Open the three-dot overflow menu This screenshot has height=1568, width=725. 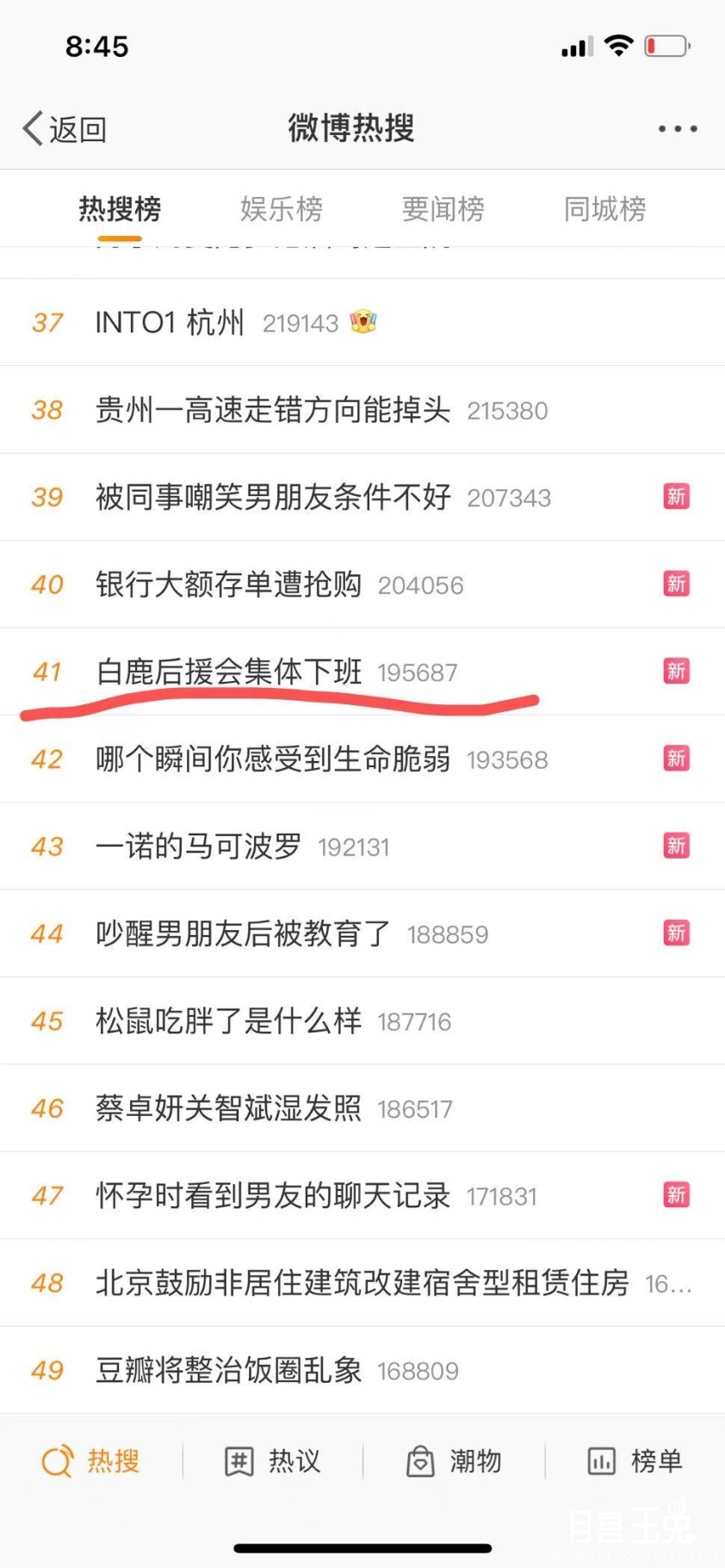[x=678, y=129]
